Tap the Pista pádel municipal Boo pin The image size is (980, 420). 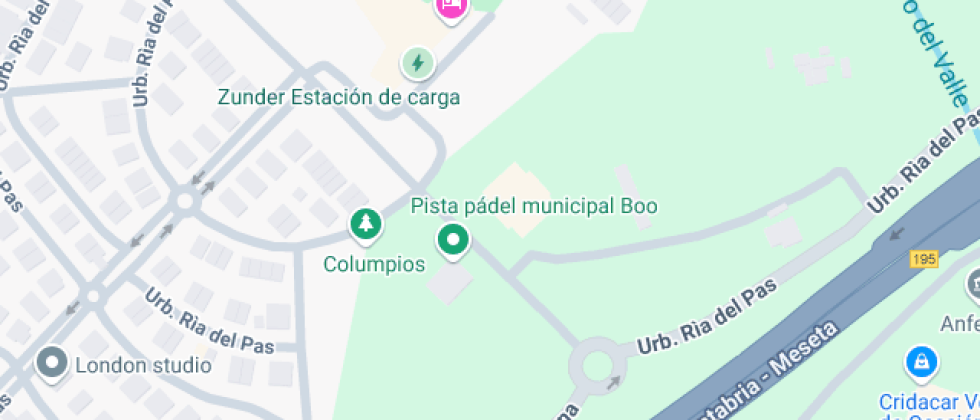[454, 240]
